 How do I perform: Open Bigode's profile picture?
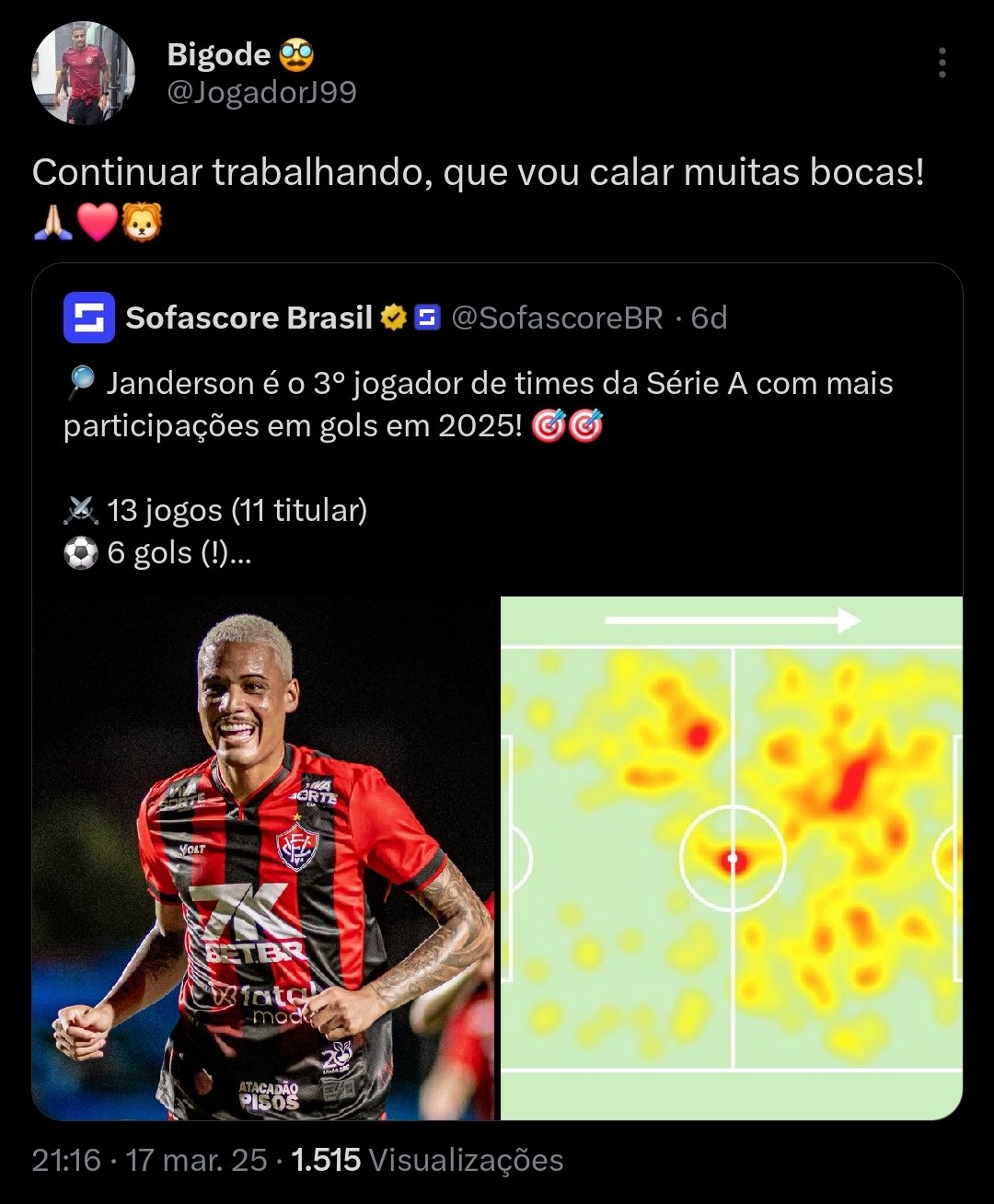coord(84,73)
